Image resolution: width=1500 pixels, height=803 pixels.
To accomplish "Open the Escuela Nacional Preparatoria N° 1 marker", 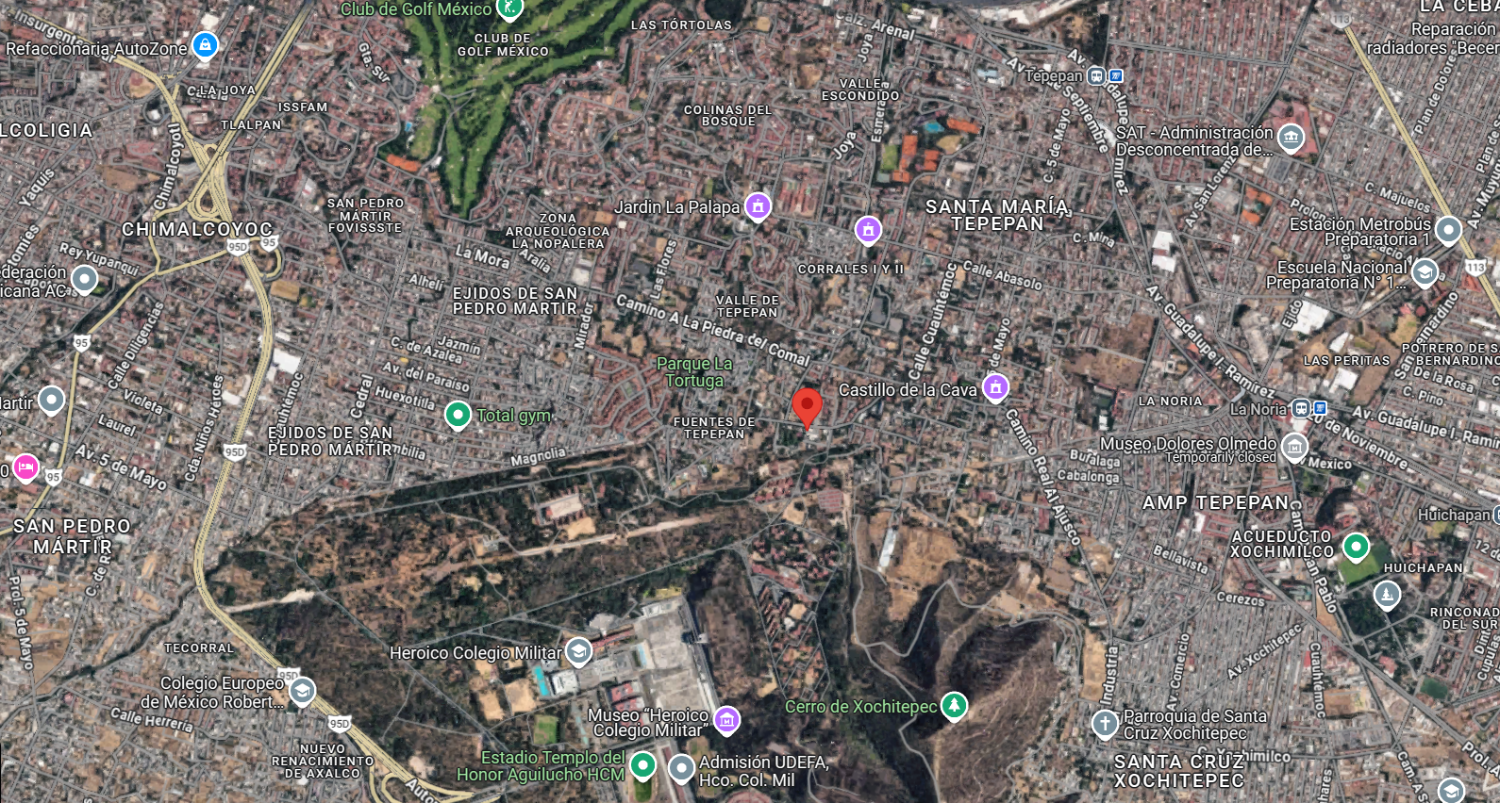I will point(1425,272).
